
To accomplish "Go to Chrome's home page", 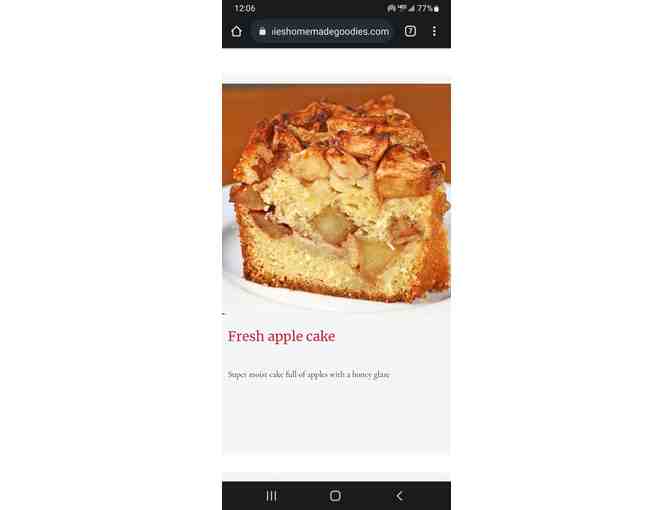I will (x=236, y=31).
